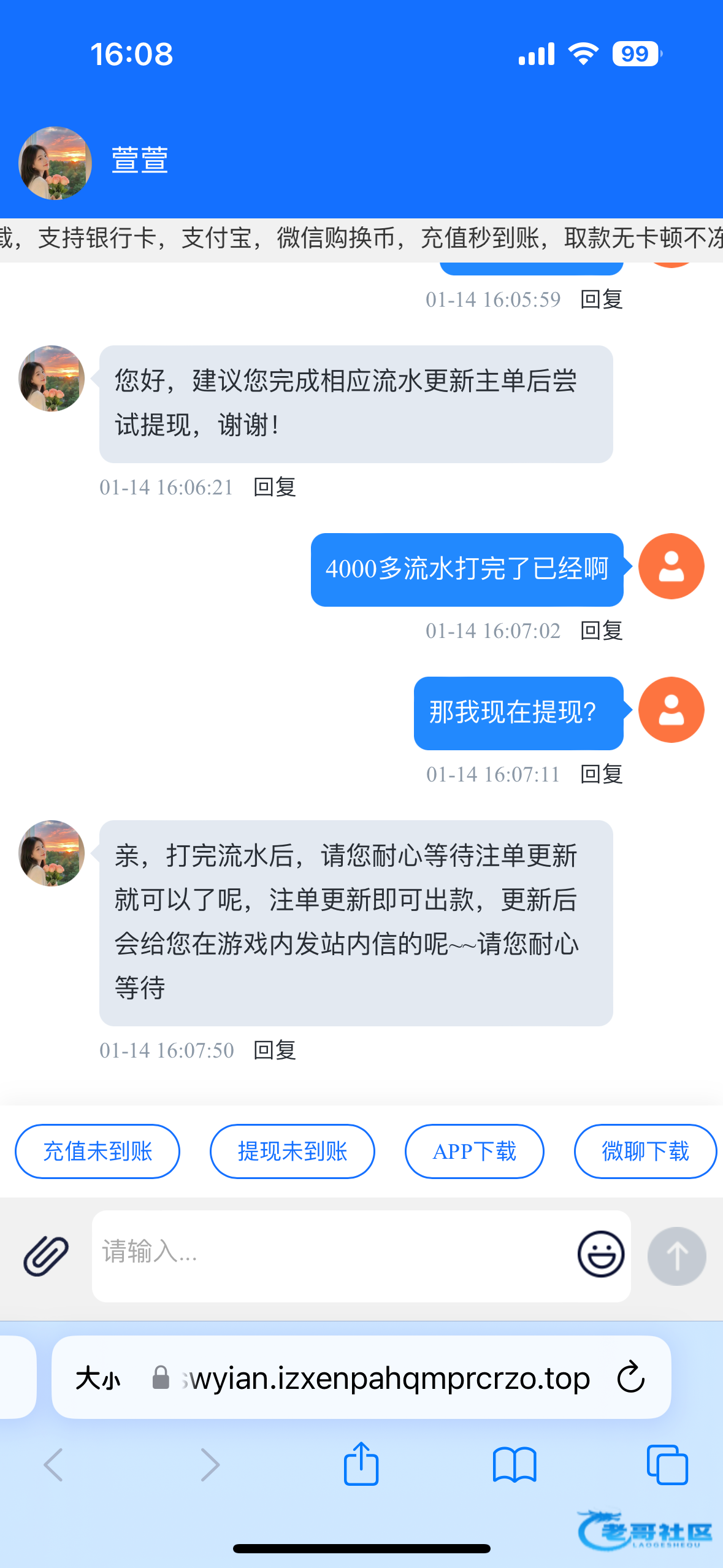
Task: Select the 充值未到账 quick reply
Action: pos(98,1151)
